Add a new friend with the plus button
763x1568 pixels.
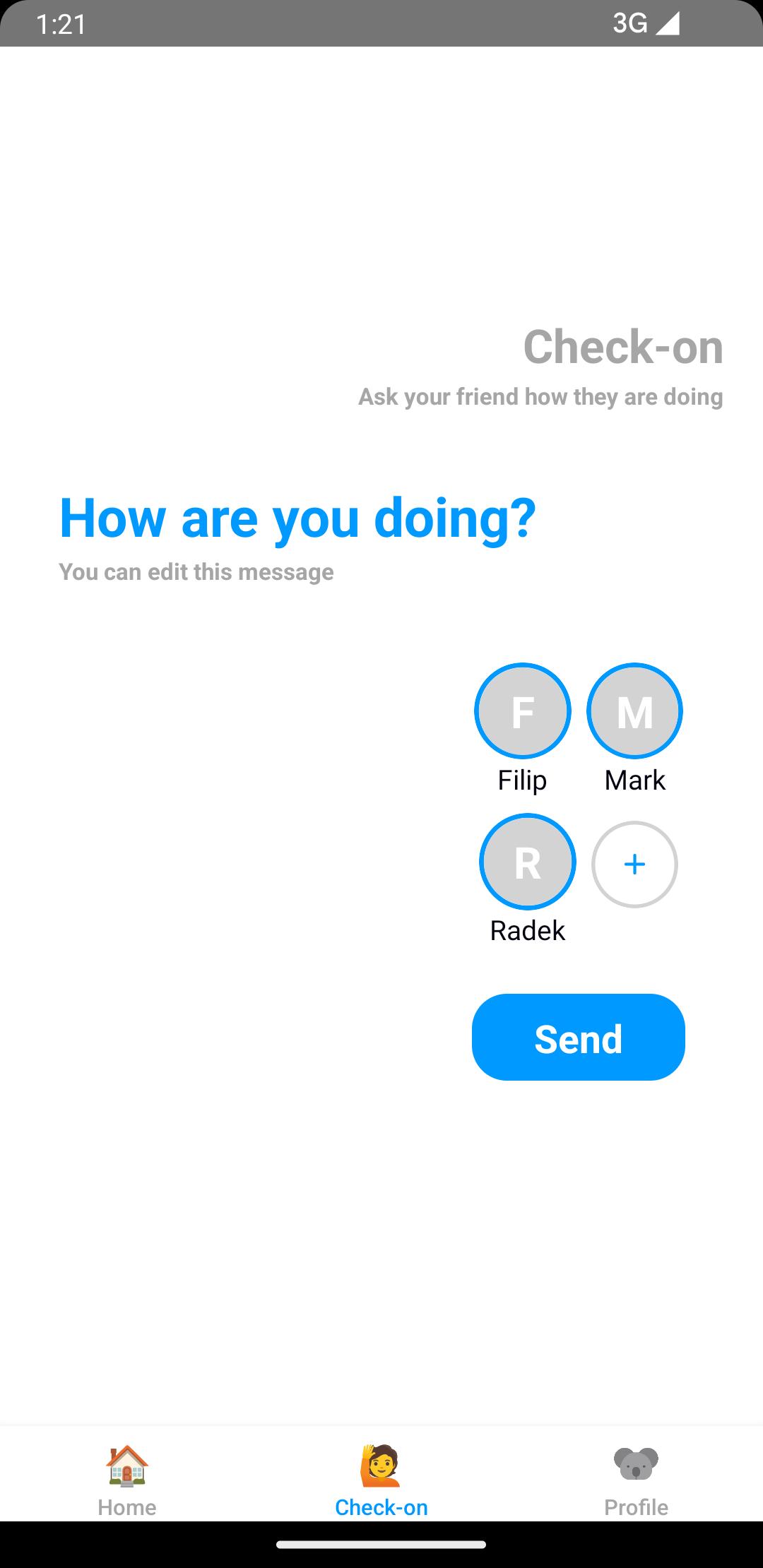[634, 864]
